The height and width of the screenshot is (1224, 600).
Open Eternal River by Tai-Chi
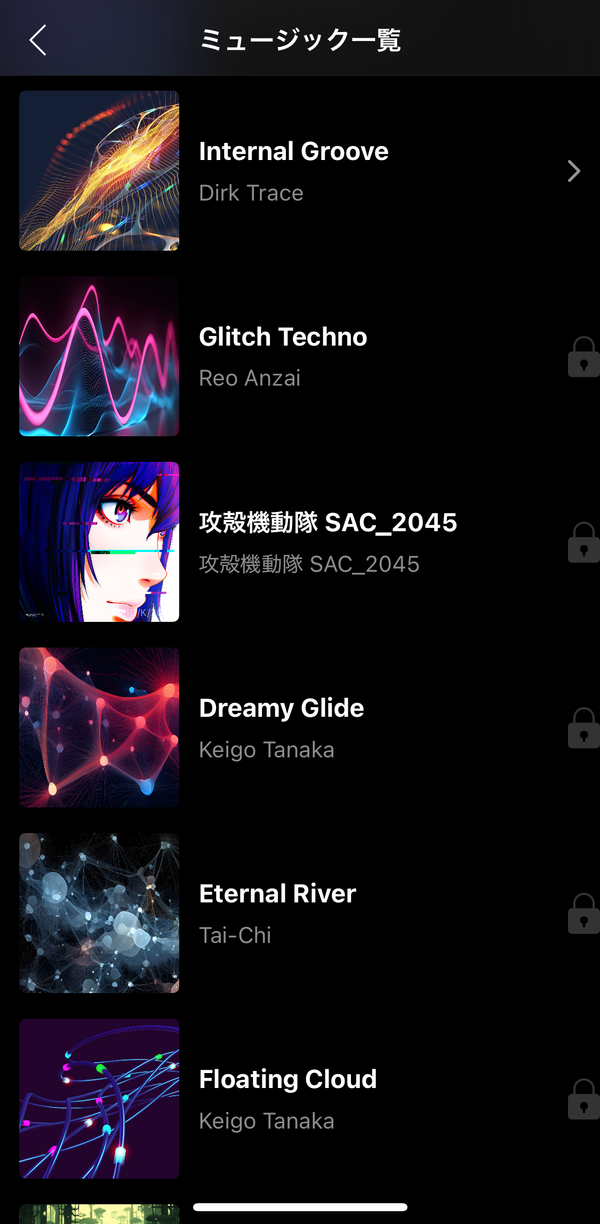coord(300,913)
